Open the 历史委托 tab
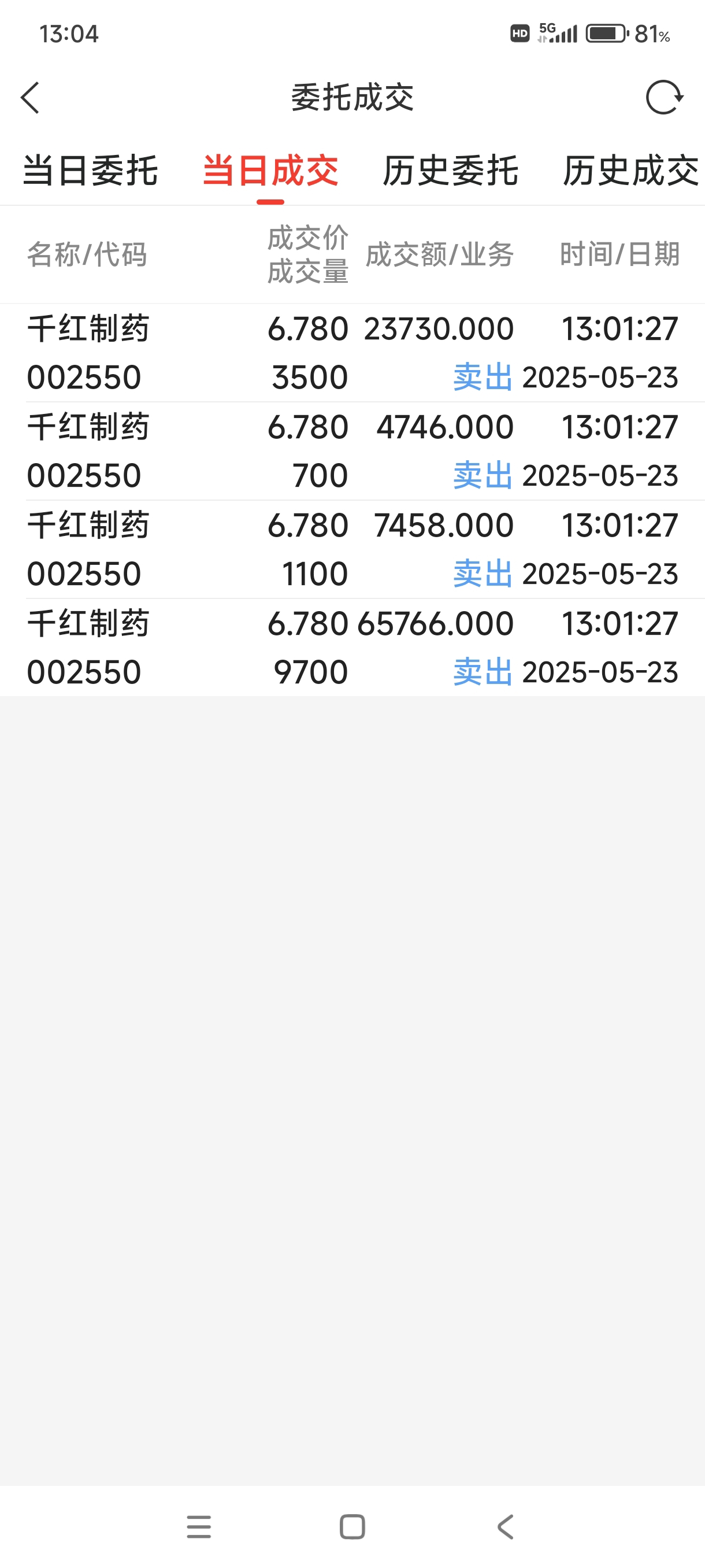Viewport: 705px width, 1568px height. pyautogui.click(x=450, y=171)
